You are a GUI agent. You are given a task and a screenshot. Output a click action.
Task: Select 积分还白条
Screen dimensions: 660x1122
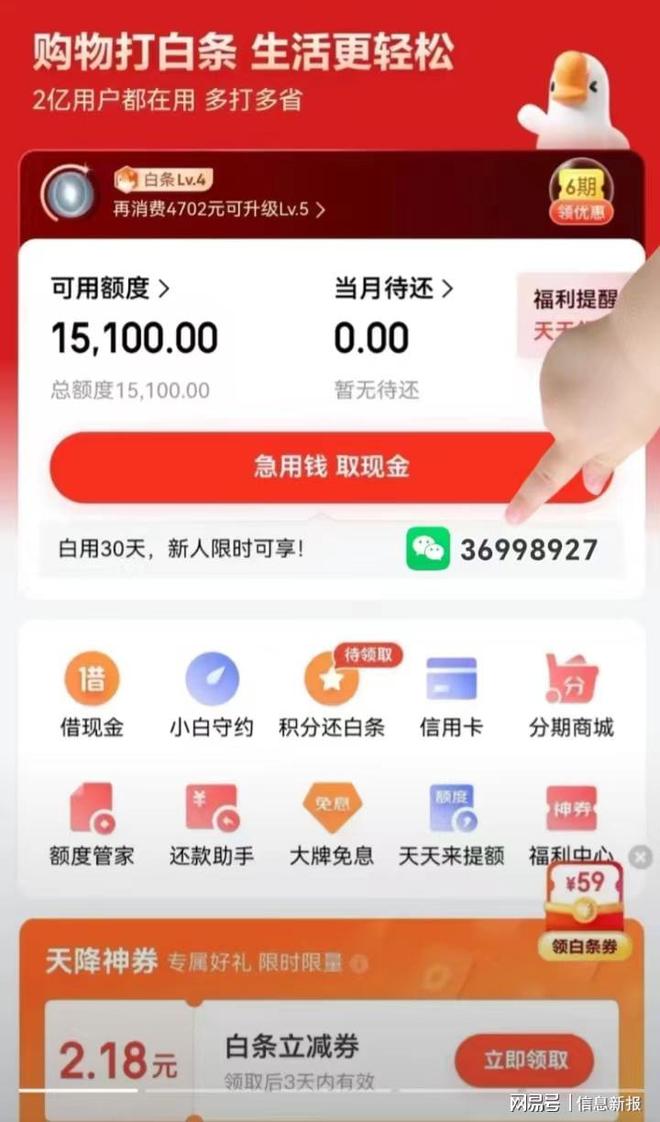[331, 696]
